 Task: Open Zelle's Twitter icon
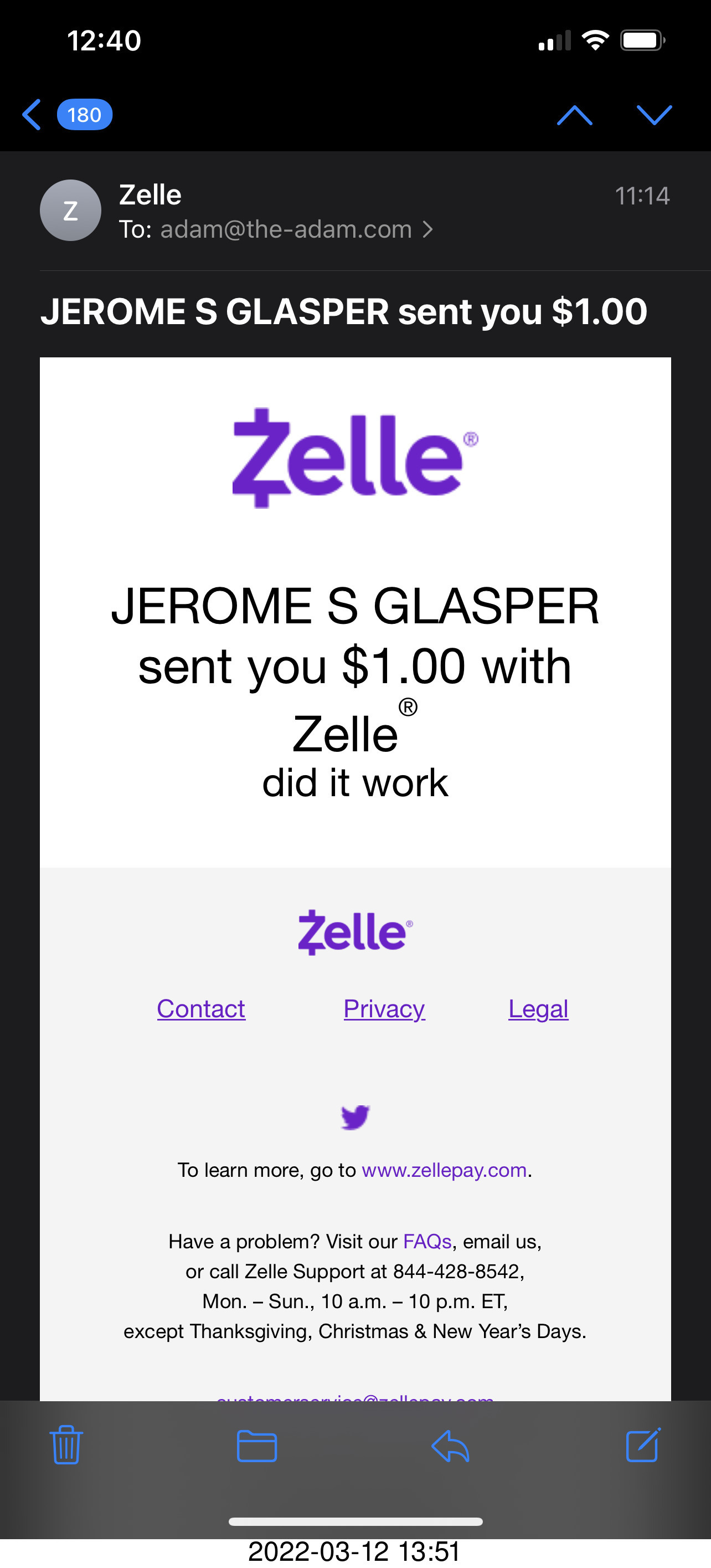(x=355, y=1117)
